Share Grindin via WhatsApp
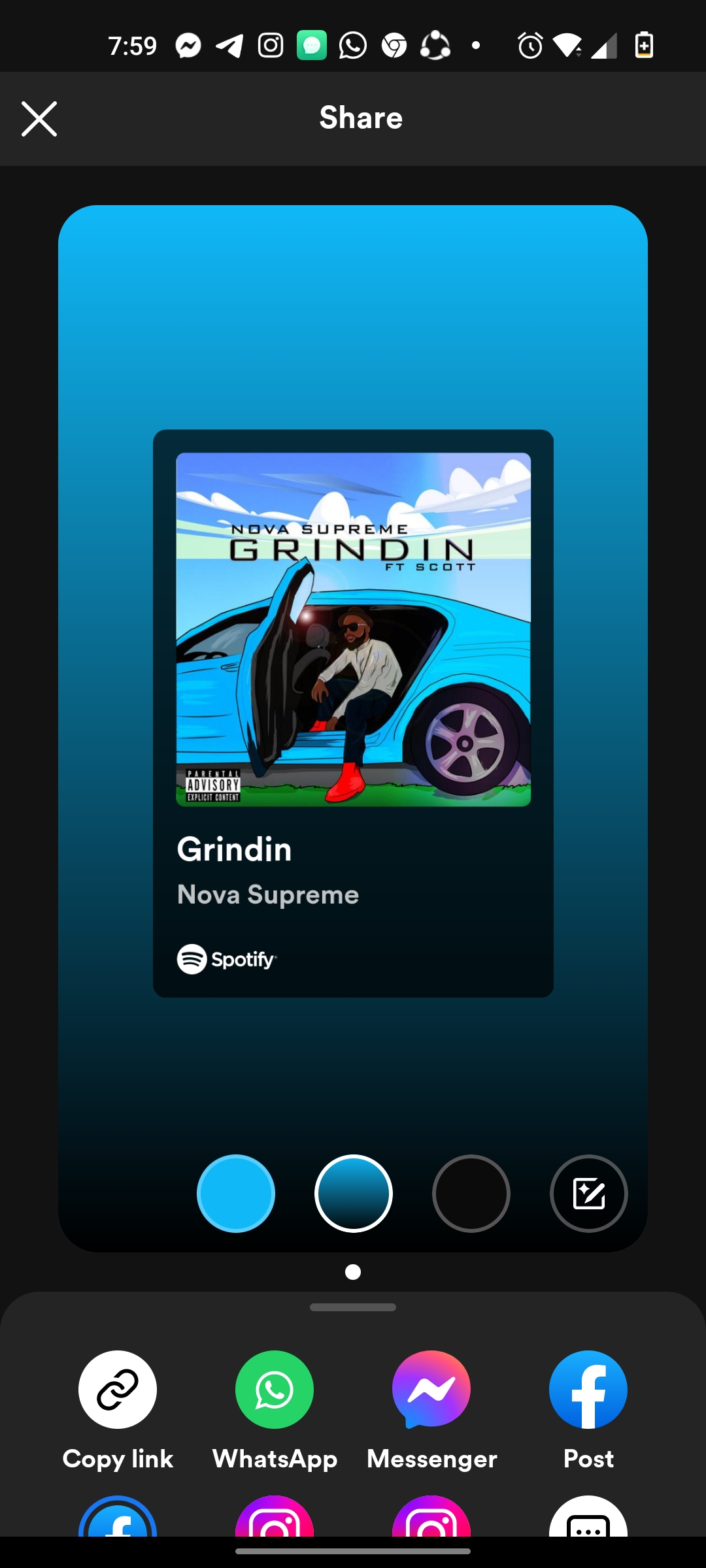This screenshot has width=706, height=1568. pyautogui.click(x=275, y=1411)
